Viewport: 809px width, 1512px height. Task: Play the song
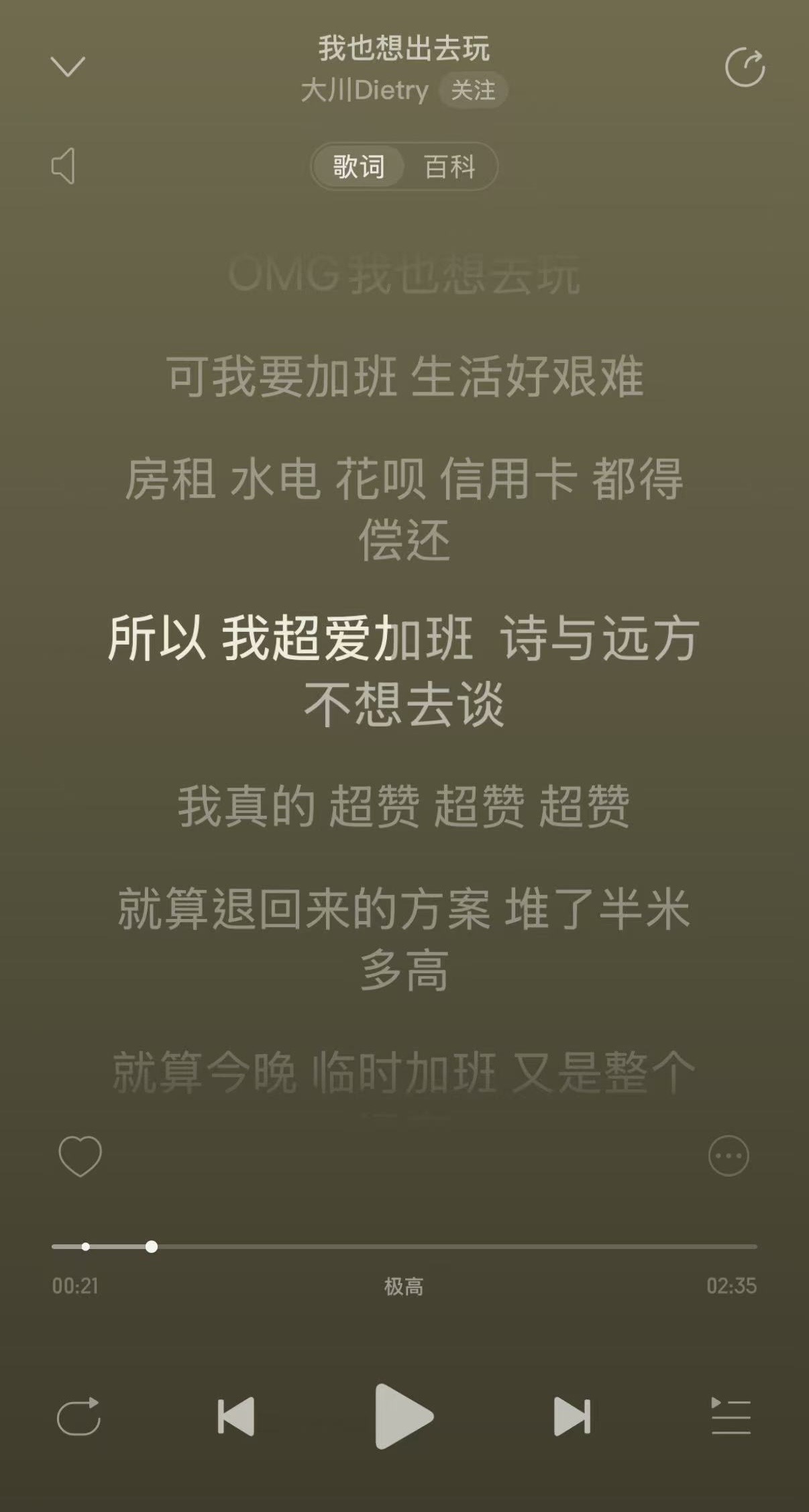[x=404, y=1416]
